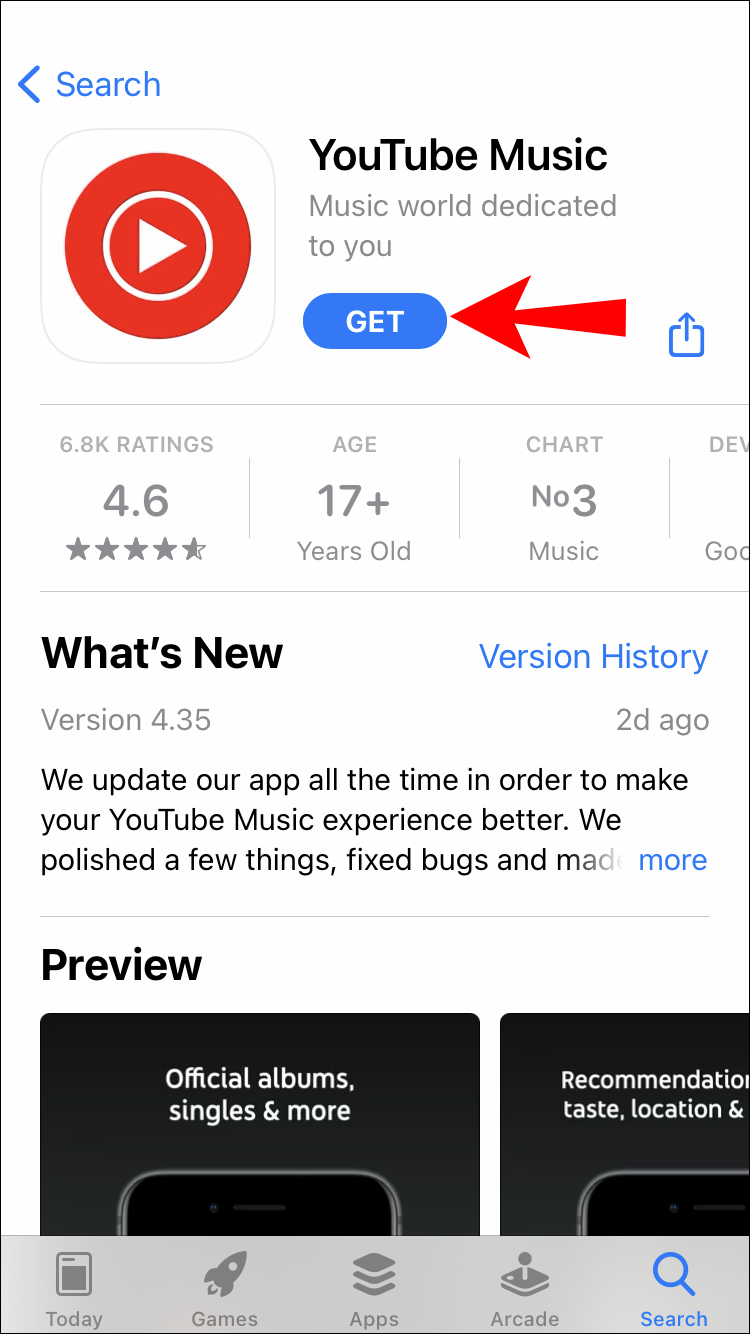Switch to the Apps tab
The width and height of the screenshot is (750, 1334).
coord(374,1288)
